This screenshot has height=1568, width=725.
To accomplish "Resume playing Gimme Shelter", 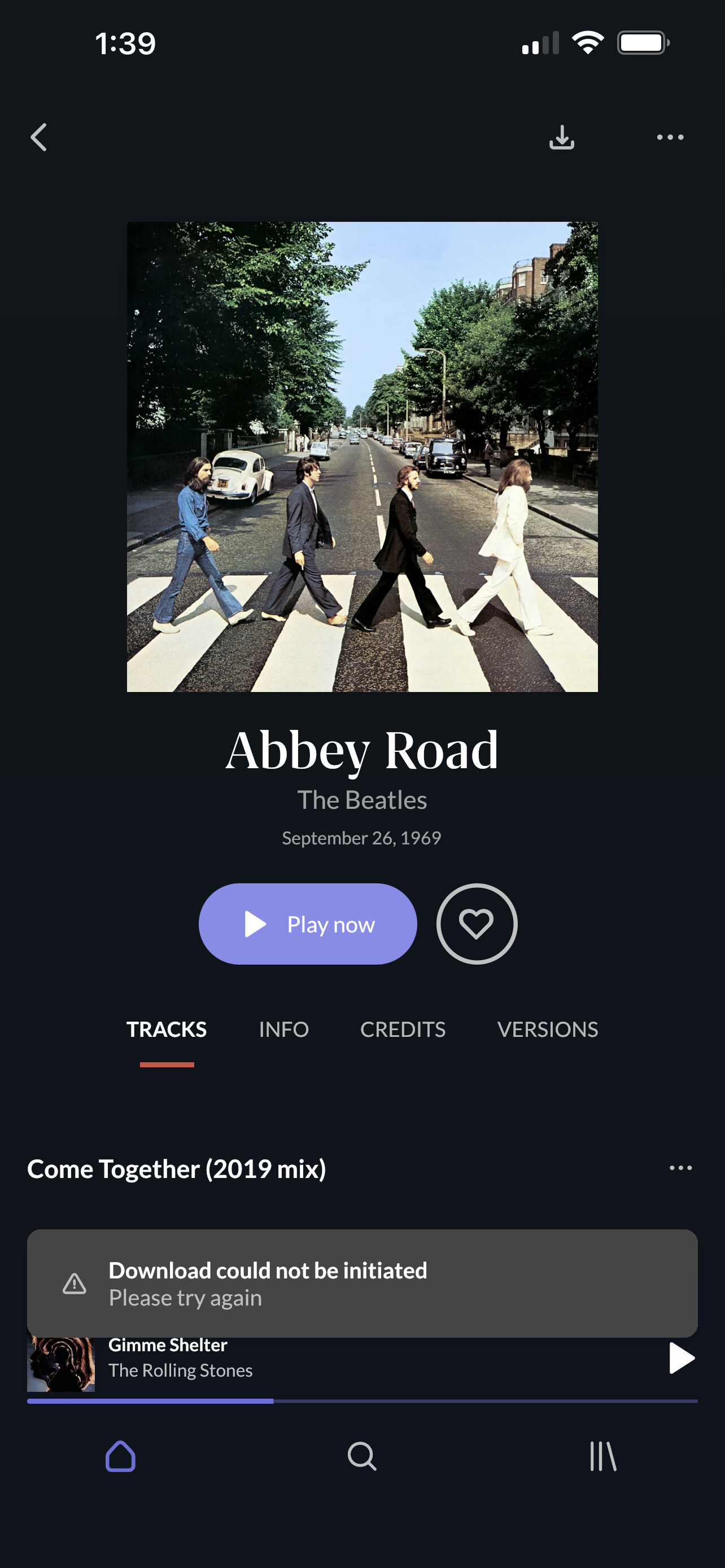I will pos(680,1358).
